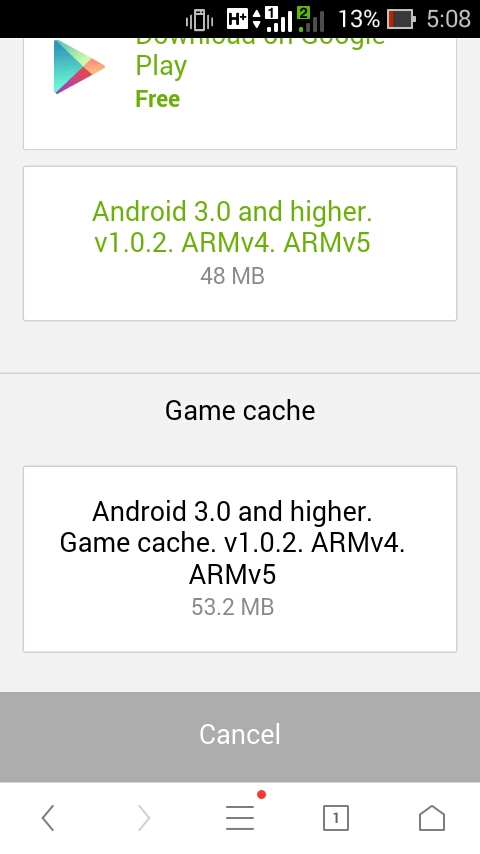Open the tabs switcher showing 1
The height and width of the screenshot is (854, 480).
coord(336,818)
